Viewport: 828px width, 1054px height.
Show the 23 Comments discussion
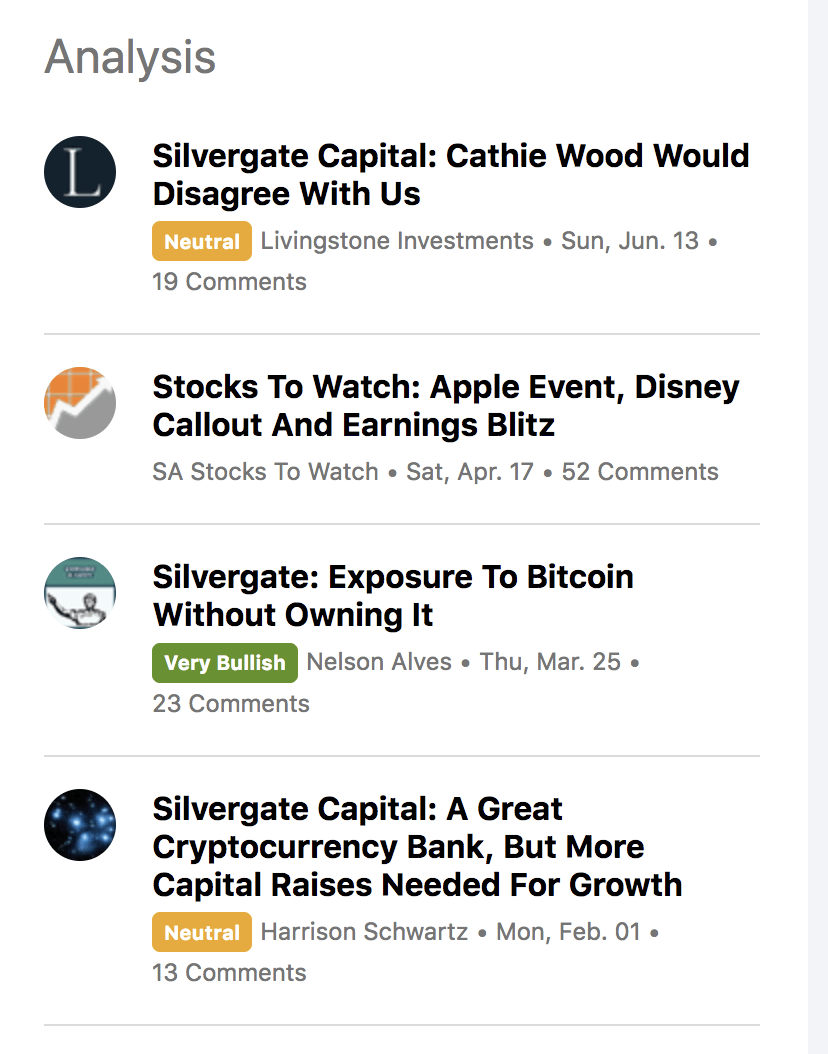pos(231,704)
